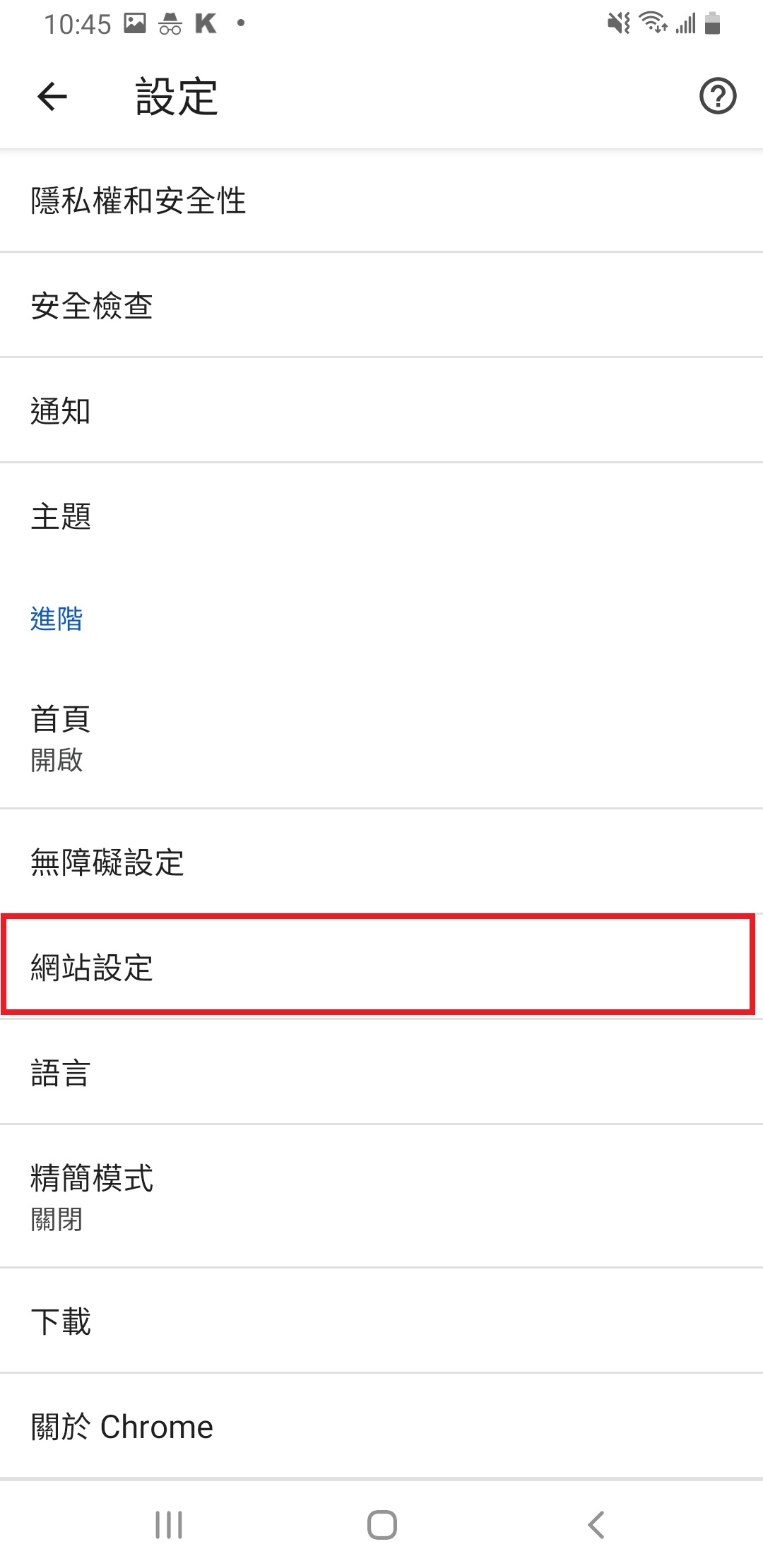Open 語言 settings
This screenshot has height=1568, width=763.
381,1072
